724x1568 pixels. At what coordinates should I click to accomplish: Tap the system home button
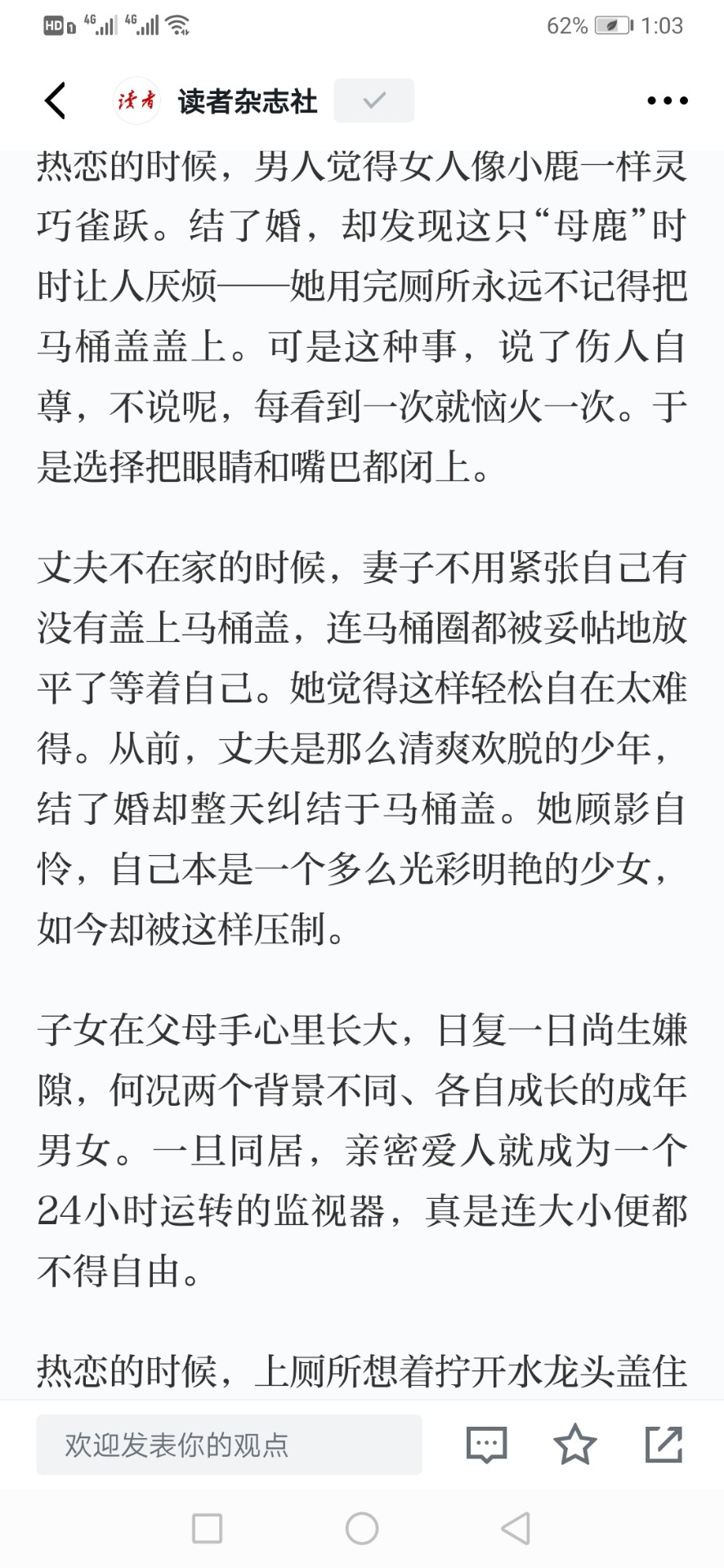pyautogui.click(x=362, y=1528)
